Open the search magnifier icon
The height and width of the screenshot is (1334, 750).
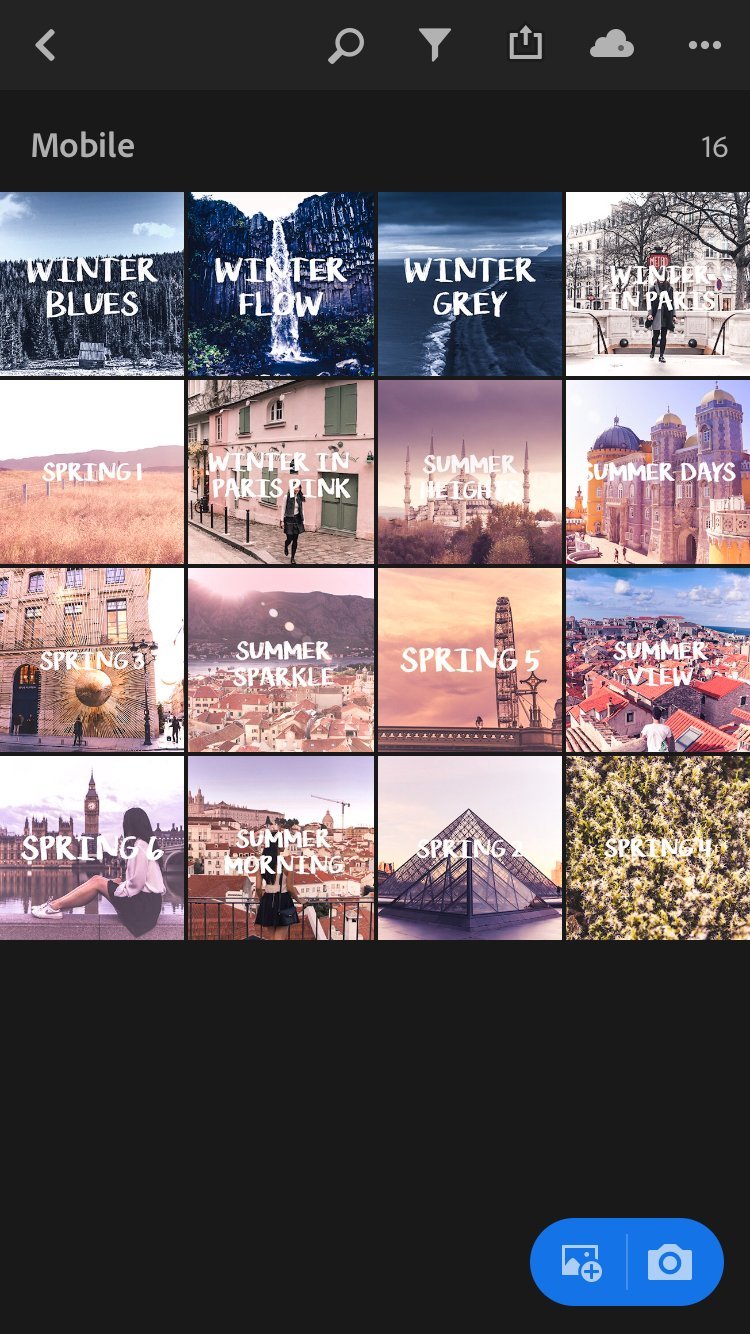click(x=346, y=45)
